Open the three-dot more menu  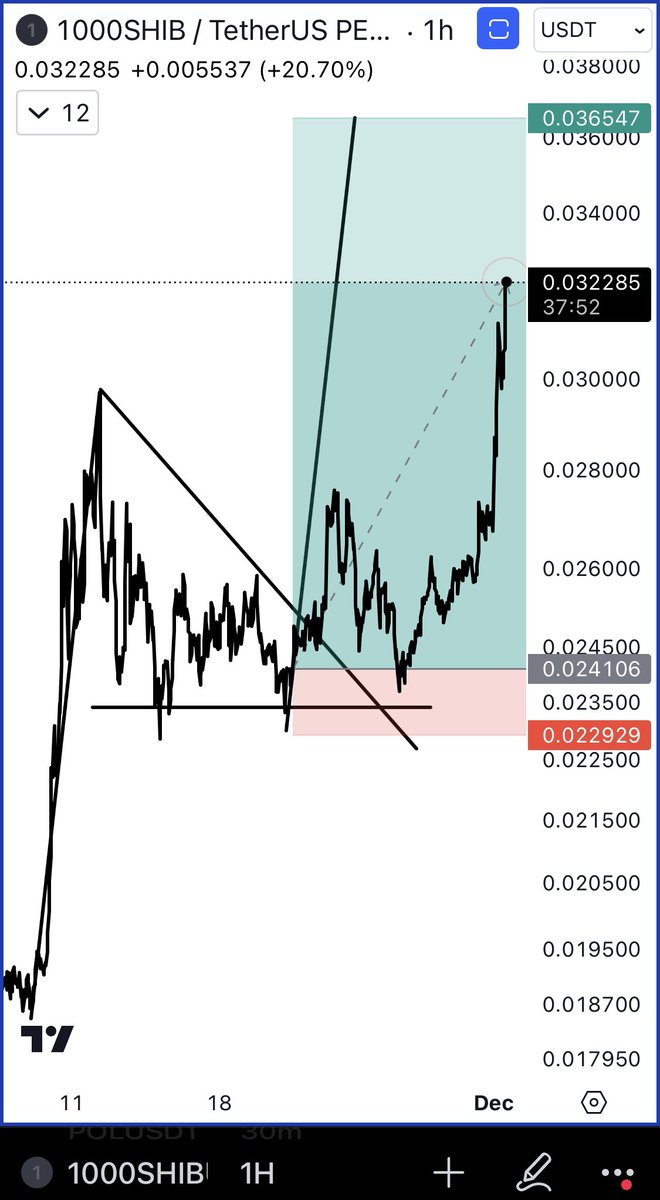621,1173
